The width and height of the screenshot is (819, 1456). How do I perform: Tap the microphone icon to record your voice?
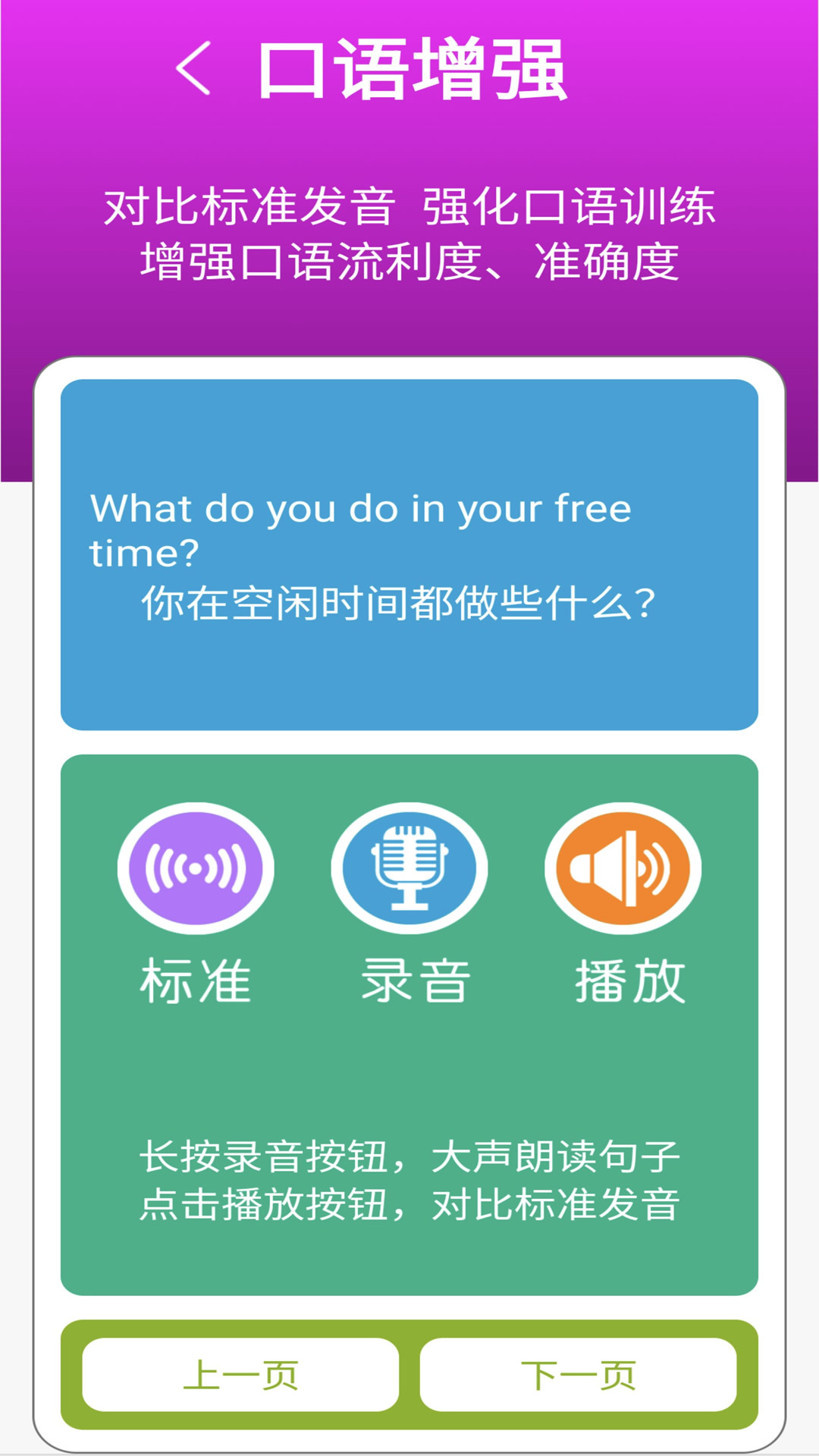tap(409, 868)
